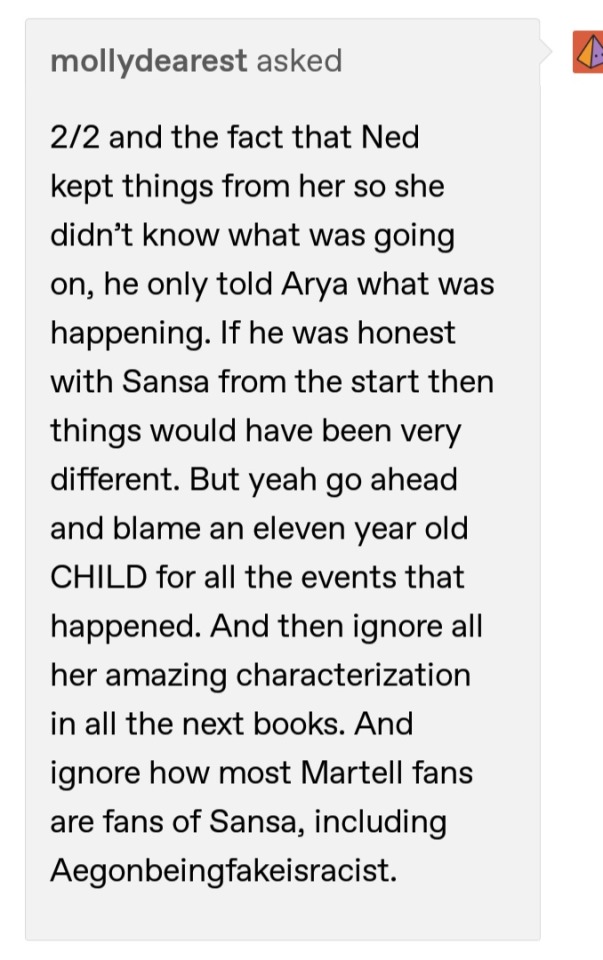This screenshot has height=960, width=603.
Task: Open mollydearest's blog from the asker name
Action: point(148,62)
